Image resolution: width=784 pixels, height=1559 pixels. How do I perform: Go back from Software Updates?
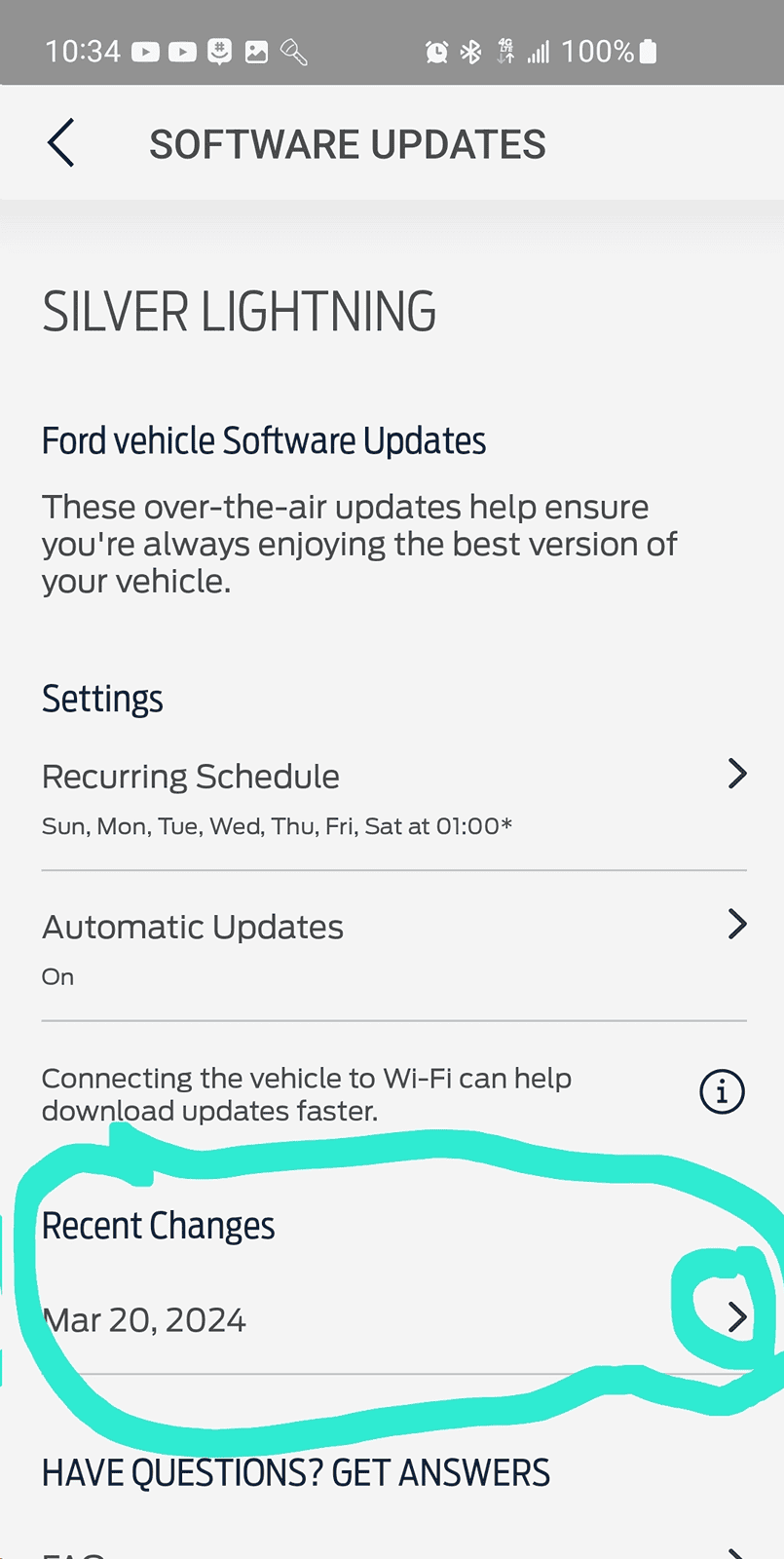click(x=60, y=143)
